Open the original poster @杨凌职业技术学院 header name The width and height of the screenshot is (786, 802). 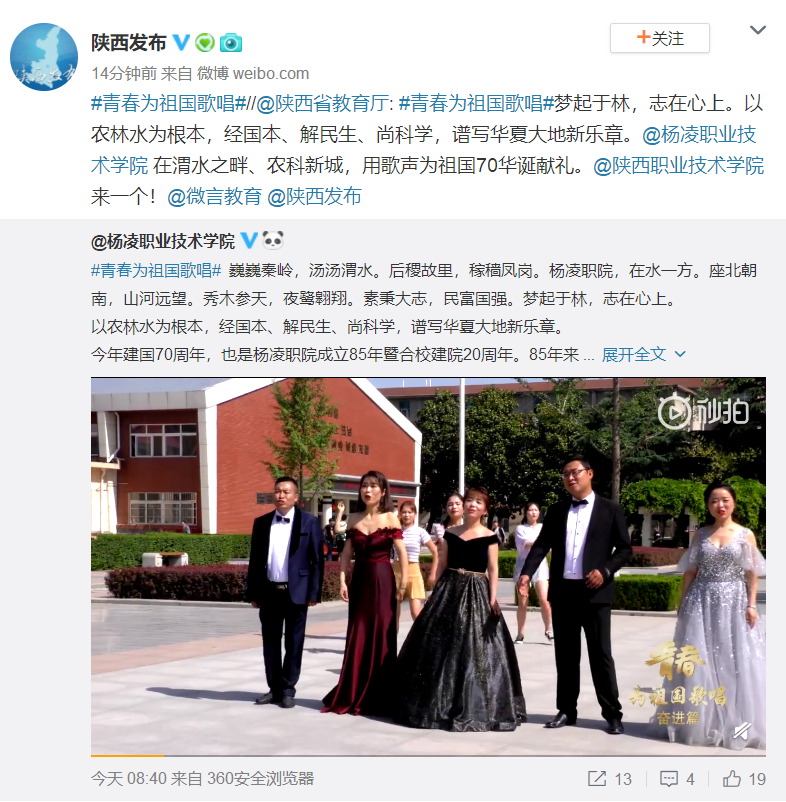(163, 241)
